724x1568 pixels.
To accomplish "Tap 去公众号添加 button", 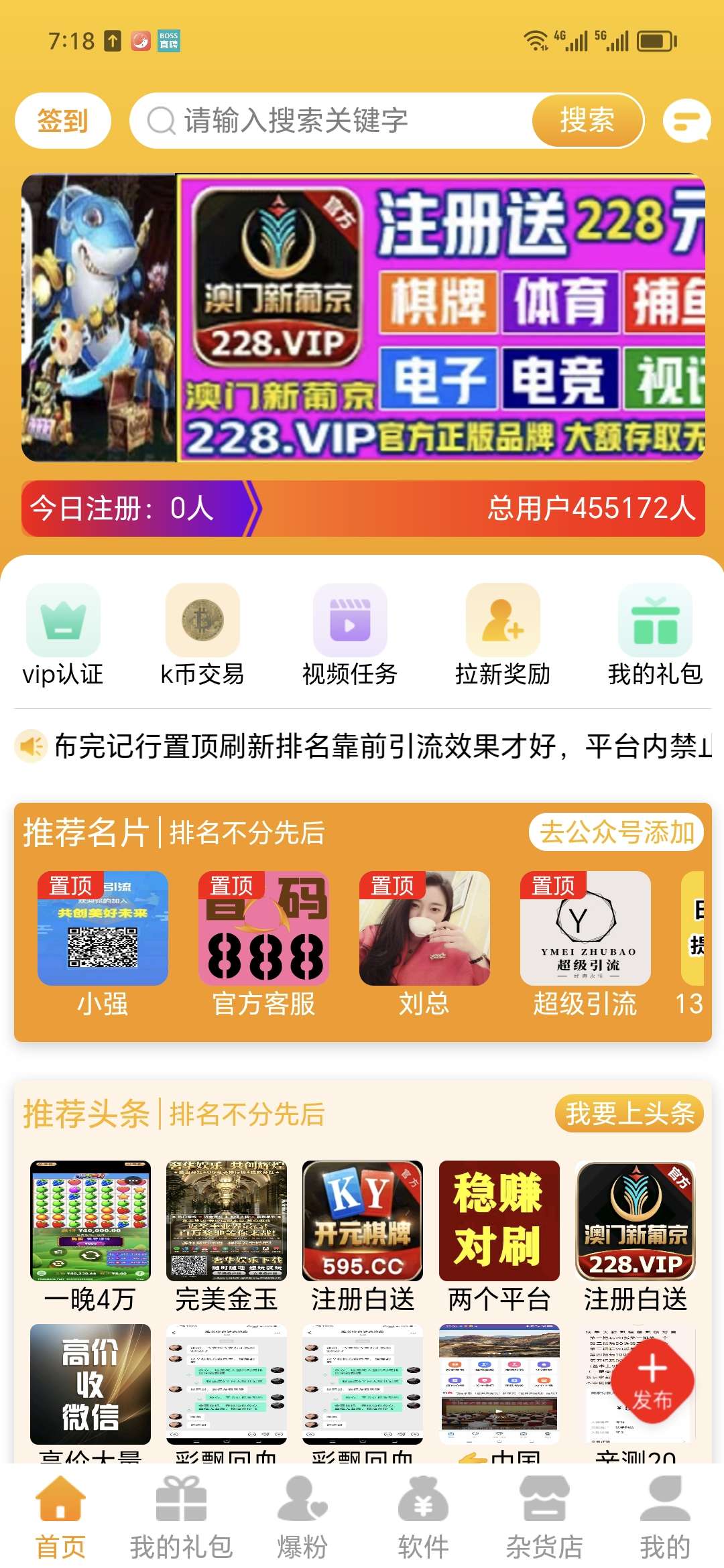I will [616, 832].
